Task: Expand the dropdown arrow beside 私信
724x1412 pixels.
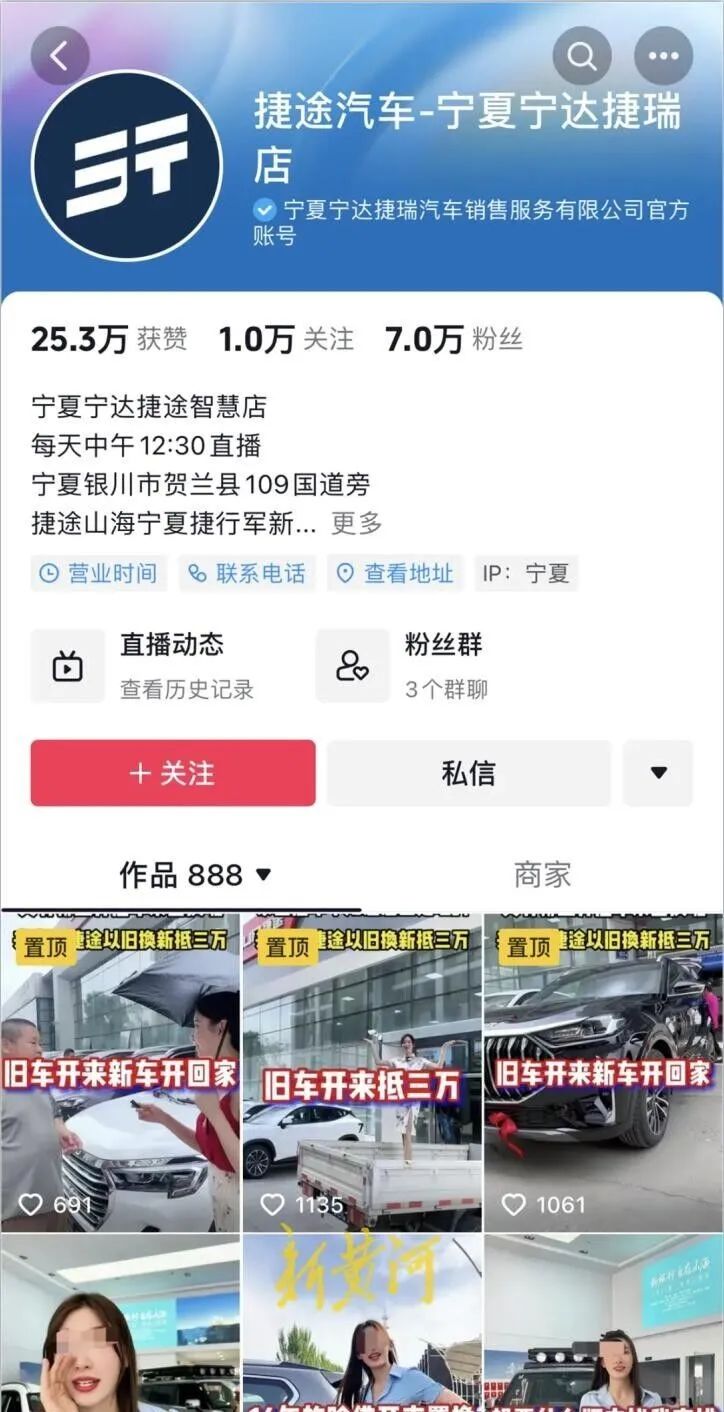Action: pyautogui.click(x=658, y=773)
